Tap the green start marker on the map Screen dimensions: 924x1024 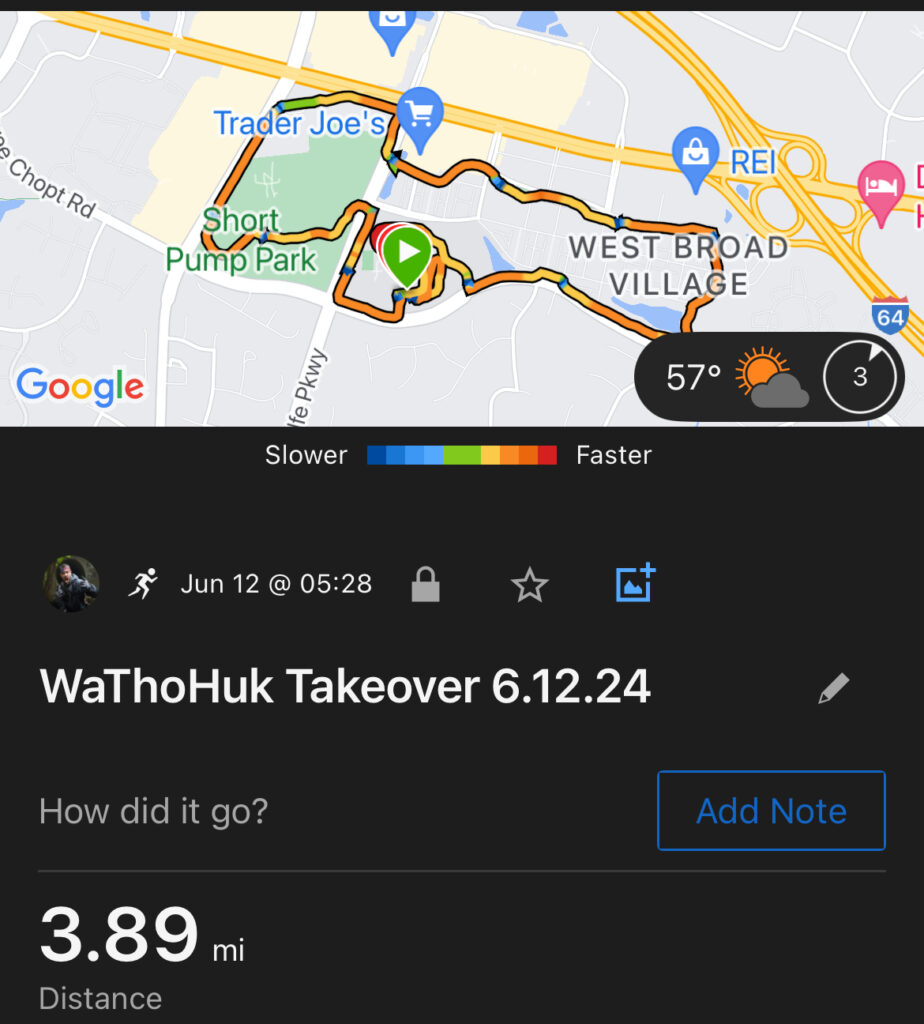[407, 253]
